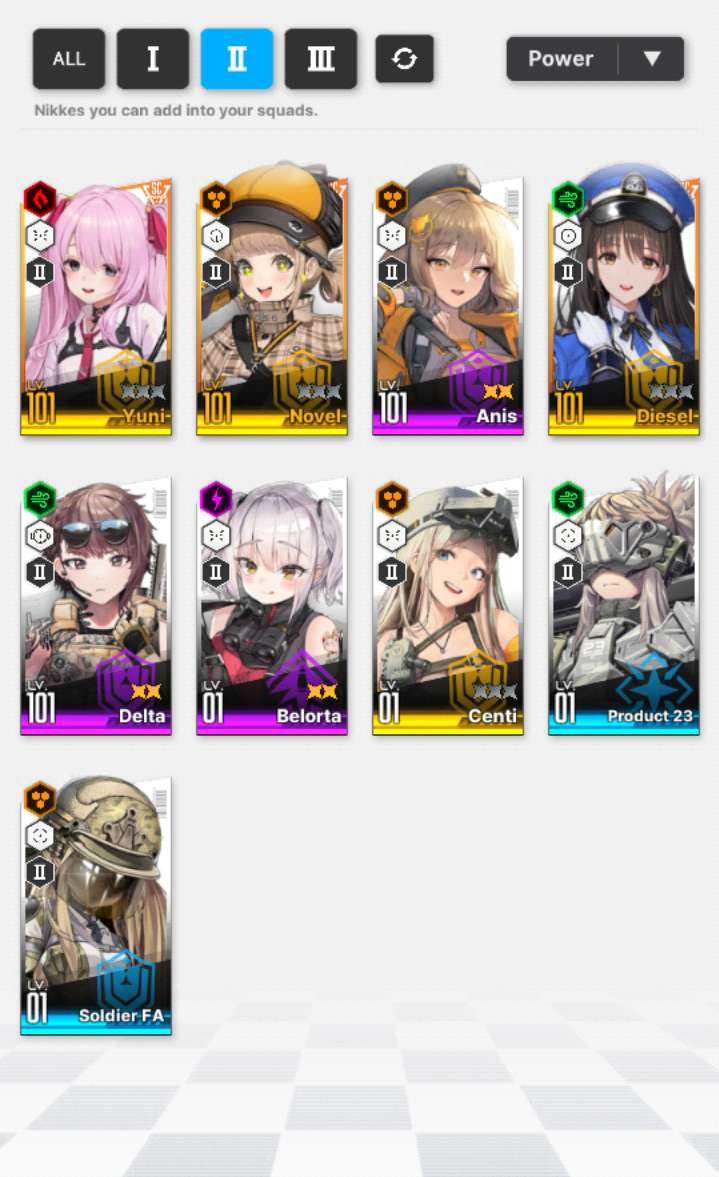This screenshot has width=719, height=1177.
Task: Show ALL Nikkes filter
Action: pos(68,59)
